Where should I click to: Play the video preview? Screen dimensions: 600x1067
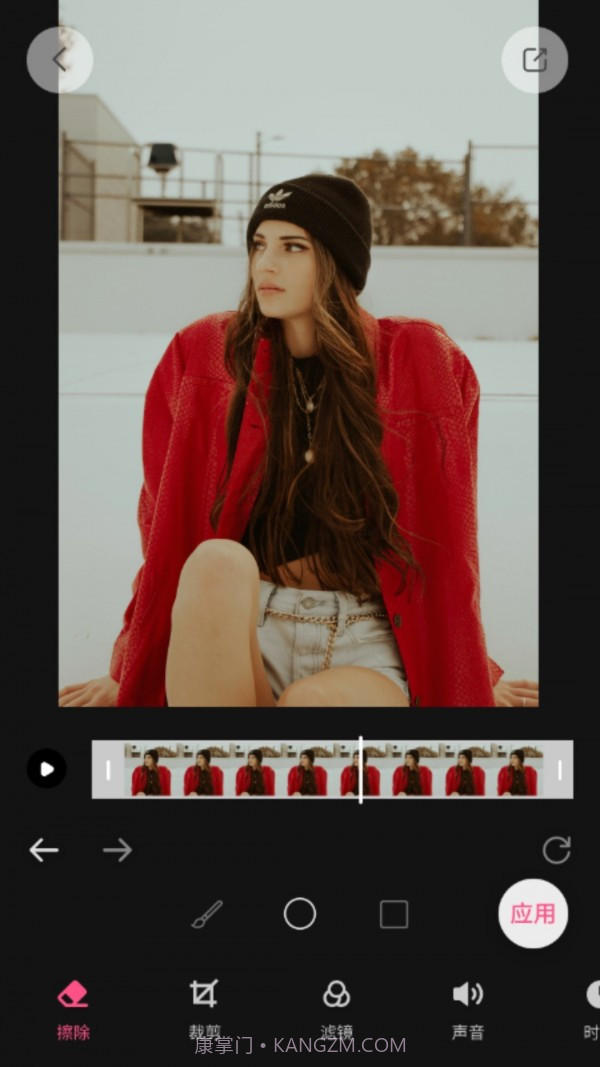pos(46,769)
